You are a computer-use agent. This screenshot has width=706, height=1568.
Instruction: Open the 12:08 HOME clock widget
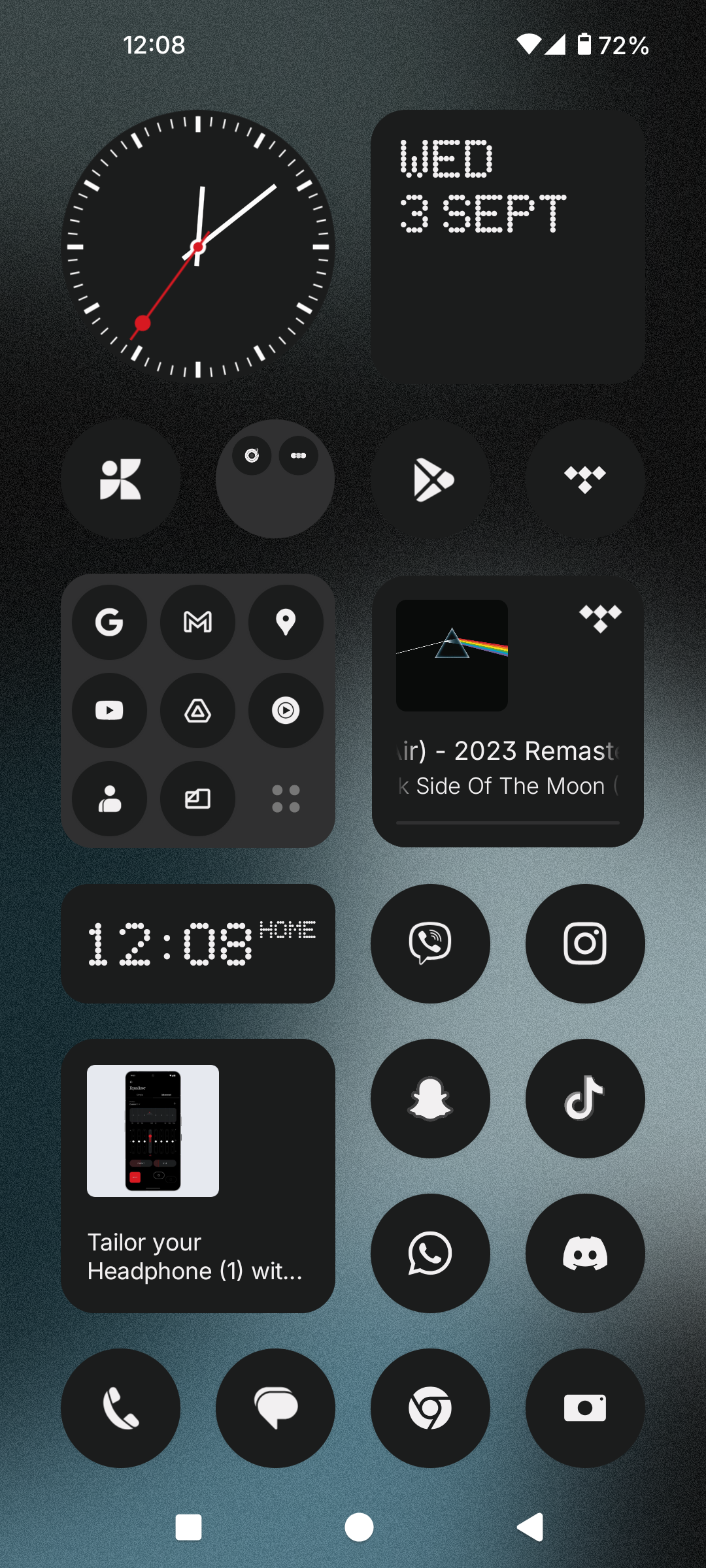coord(198,943)
